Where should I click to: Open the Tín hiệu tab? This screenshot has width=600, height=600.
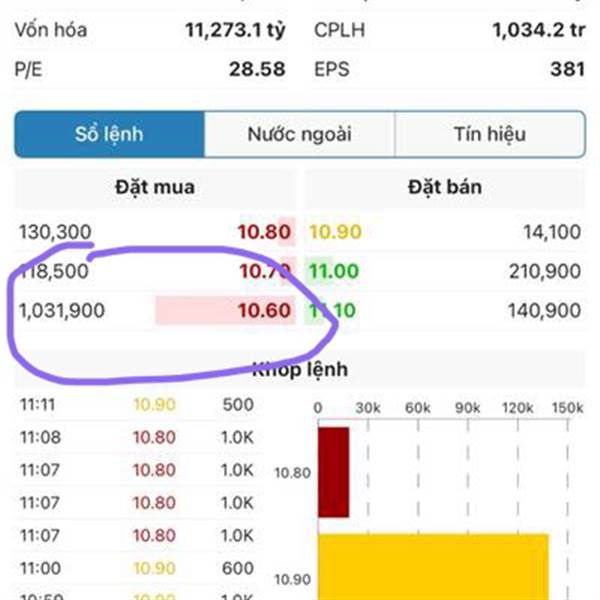click(x=490, y=134)
